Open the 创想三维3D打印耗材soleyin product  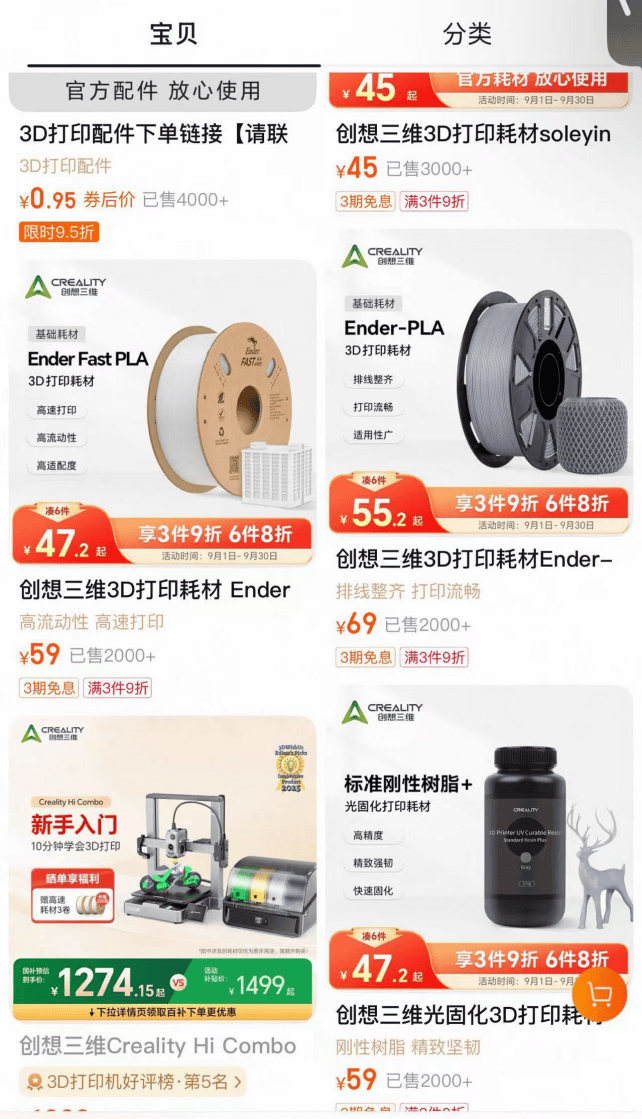click(x=473, y=134)
